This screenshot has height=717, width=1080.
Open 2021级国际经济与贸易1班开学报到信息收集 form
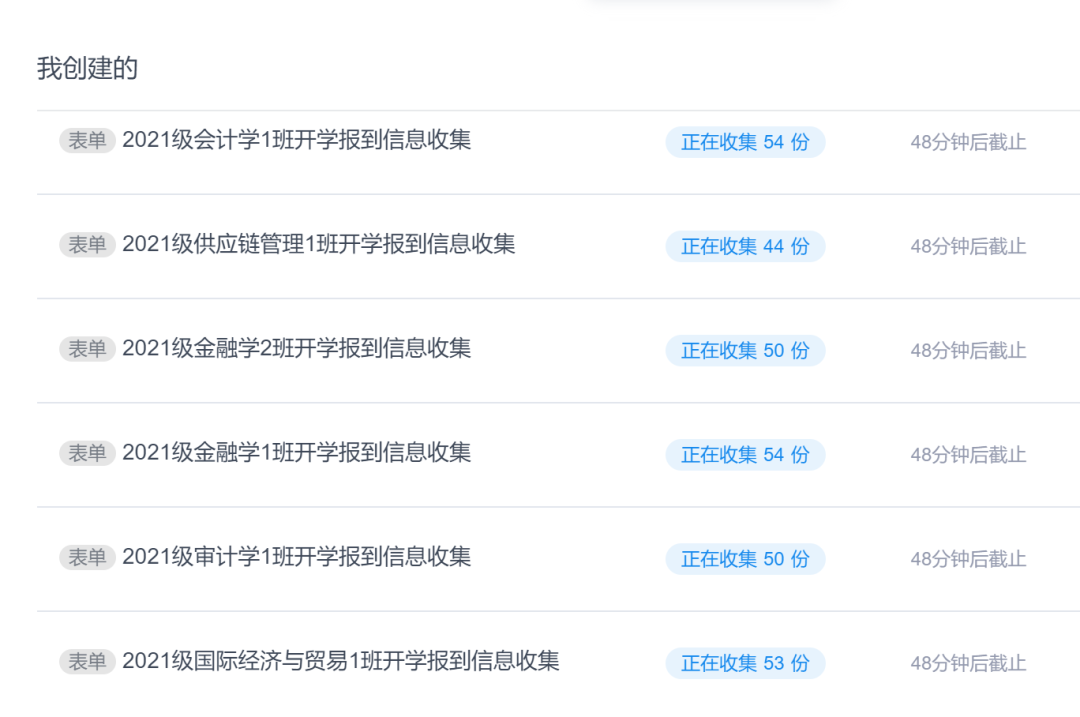coord(340,660)
